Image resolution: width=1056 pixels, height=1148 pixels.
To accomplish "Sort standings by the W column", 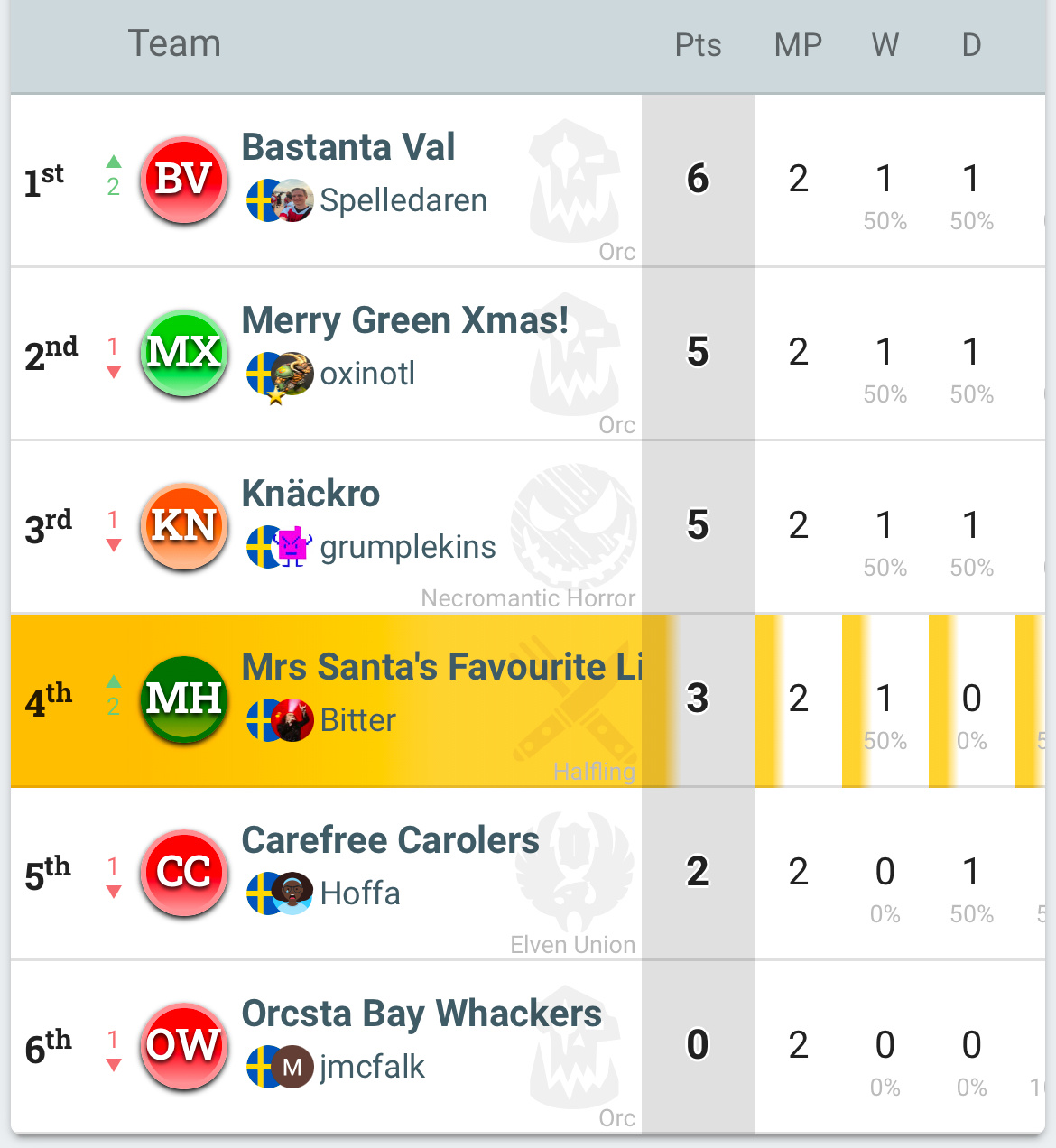I will coord(885,44).
